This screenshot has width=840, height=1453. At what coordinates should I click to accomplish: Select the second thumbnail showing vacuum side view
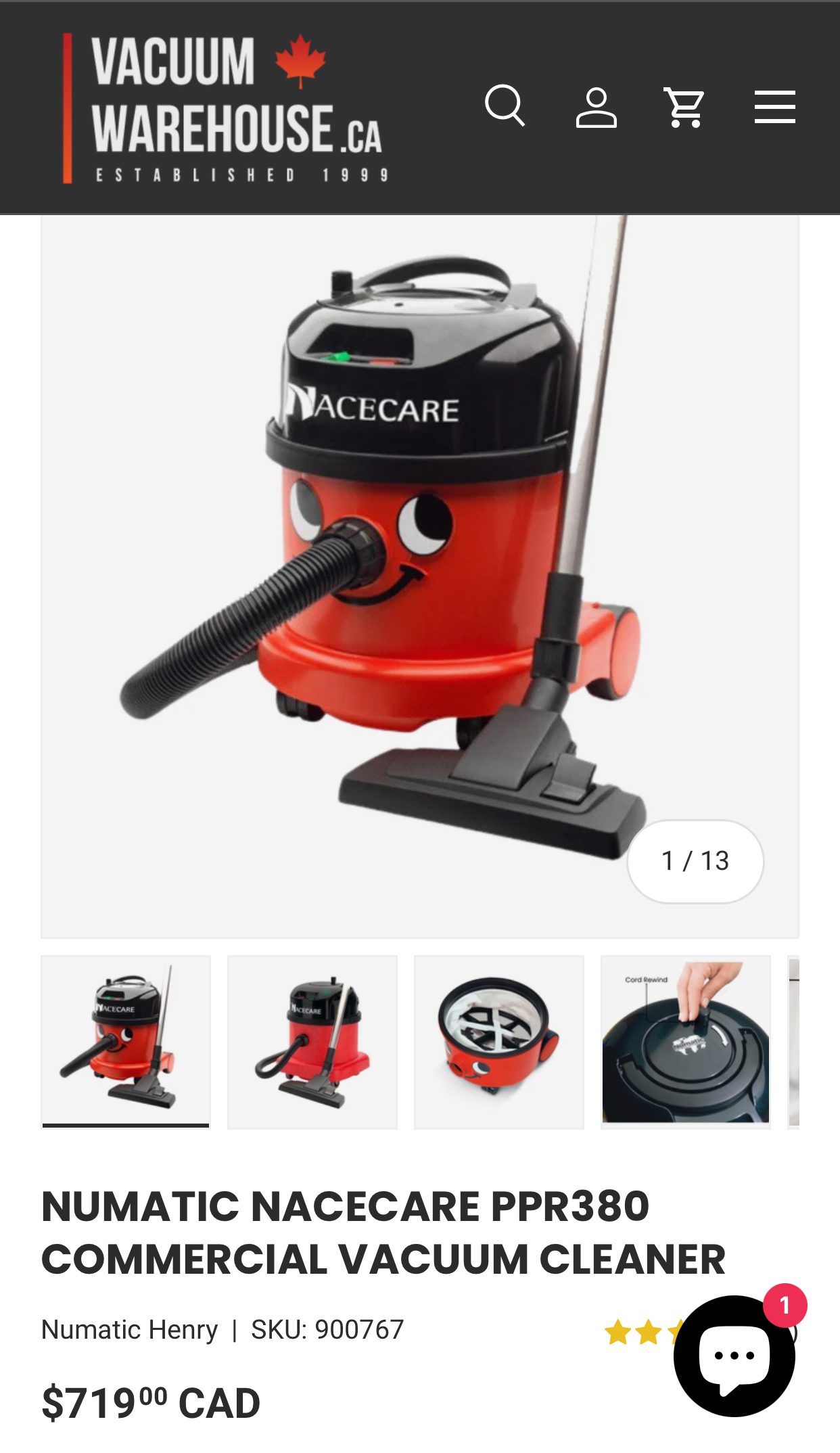[x=312, y=1042]
